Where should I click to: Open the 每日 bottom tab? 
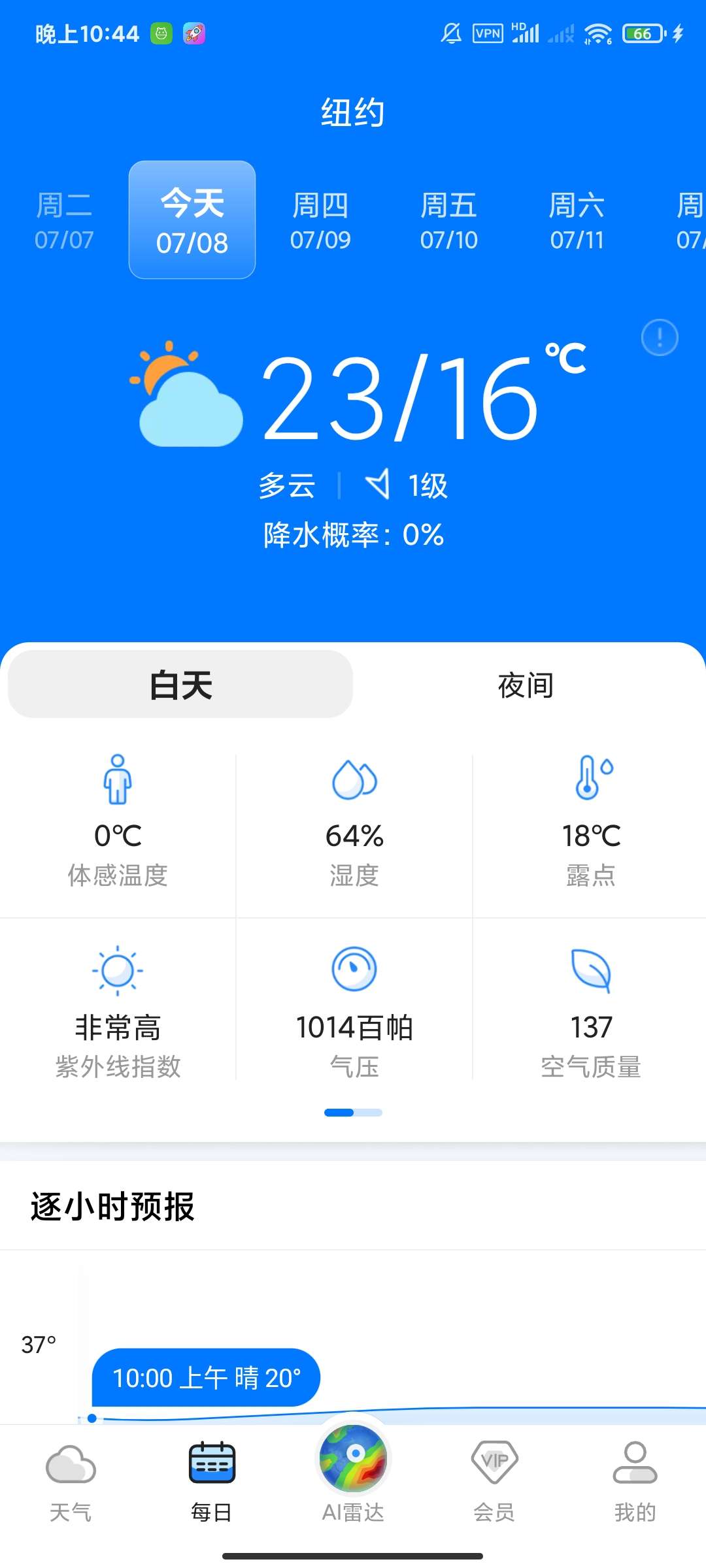click(212, 1481)
